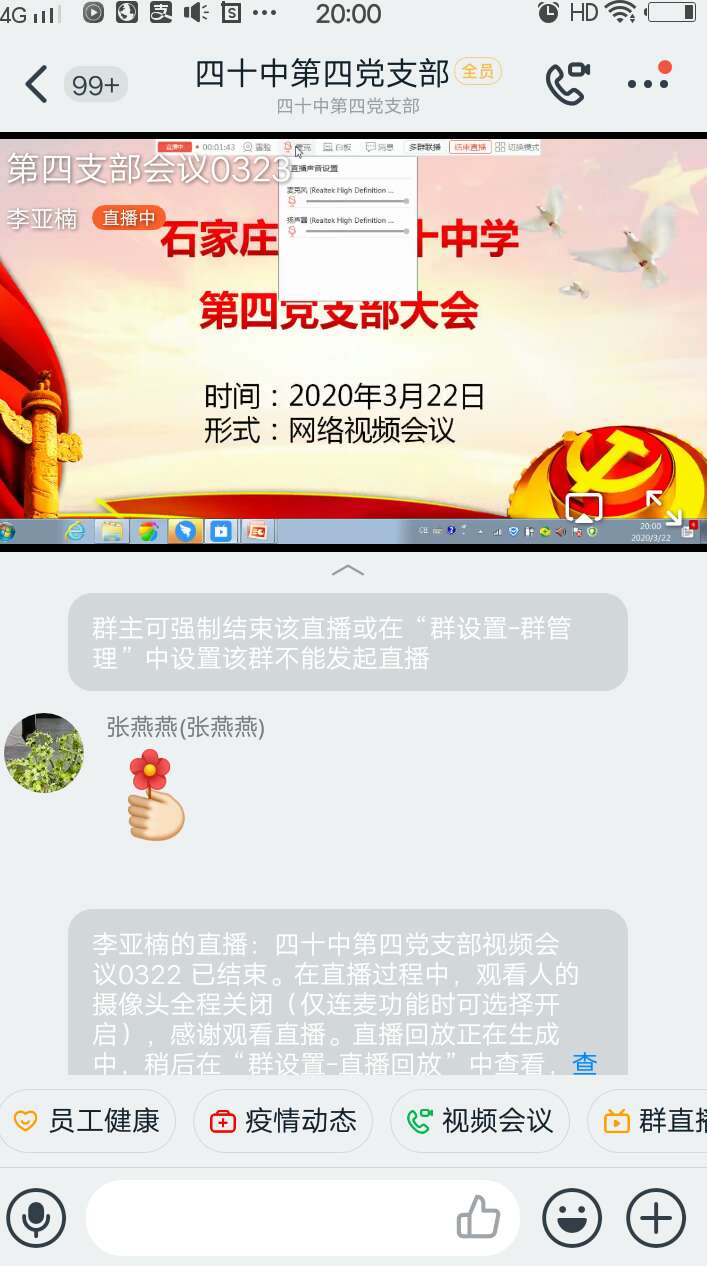Open the group overflow menu
This screenshot has height=1266, width=707.
[x=648, y=83]
